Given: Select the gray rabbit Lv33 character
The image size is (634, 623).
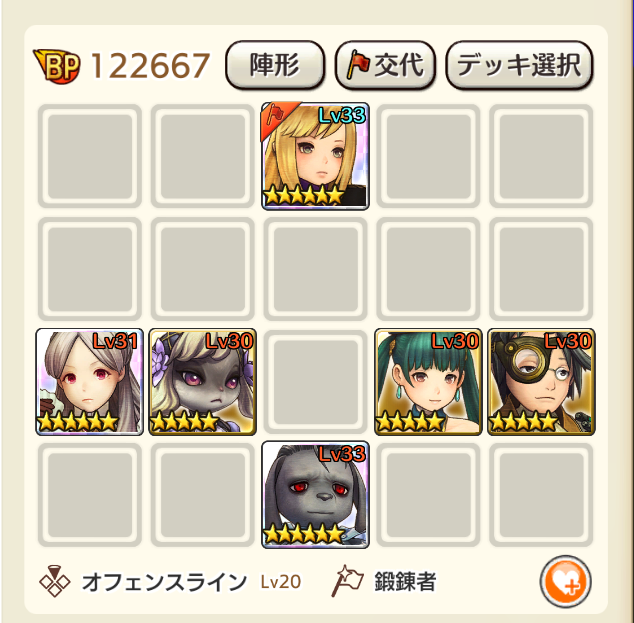Looking at the screenshot, I should [x=315, y=495].
